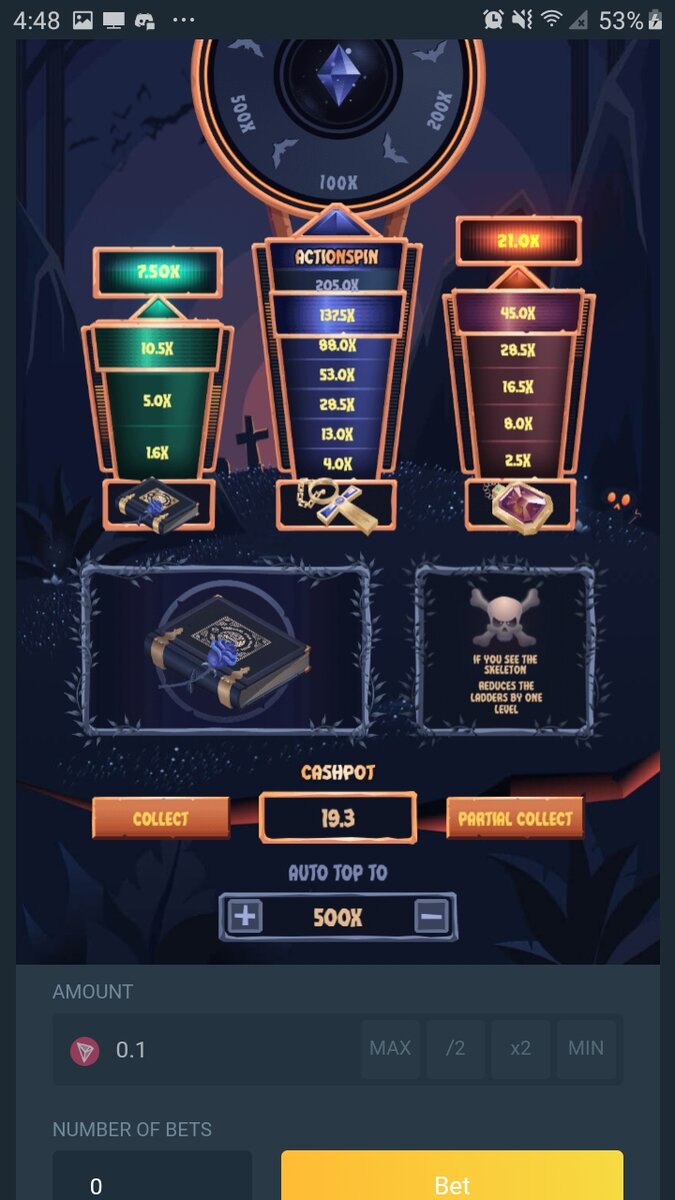Image resolution: width=675 pixels, height=1200 pixels.
Task: Edit the number of bets field
Action: point(152,1181)
